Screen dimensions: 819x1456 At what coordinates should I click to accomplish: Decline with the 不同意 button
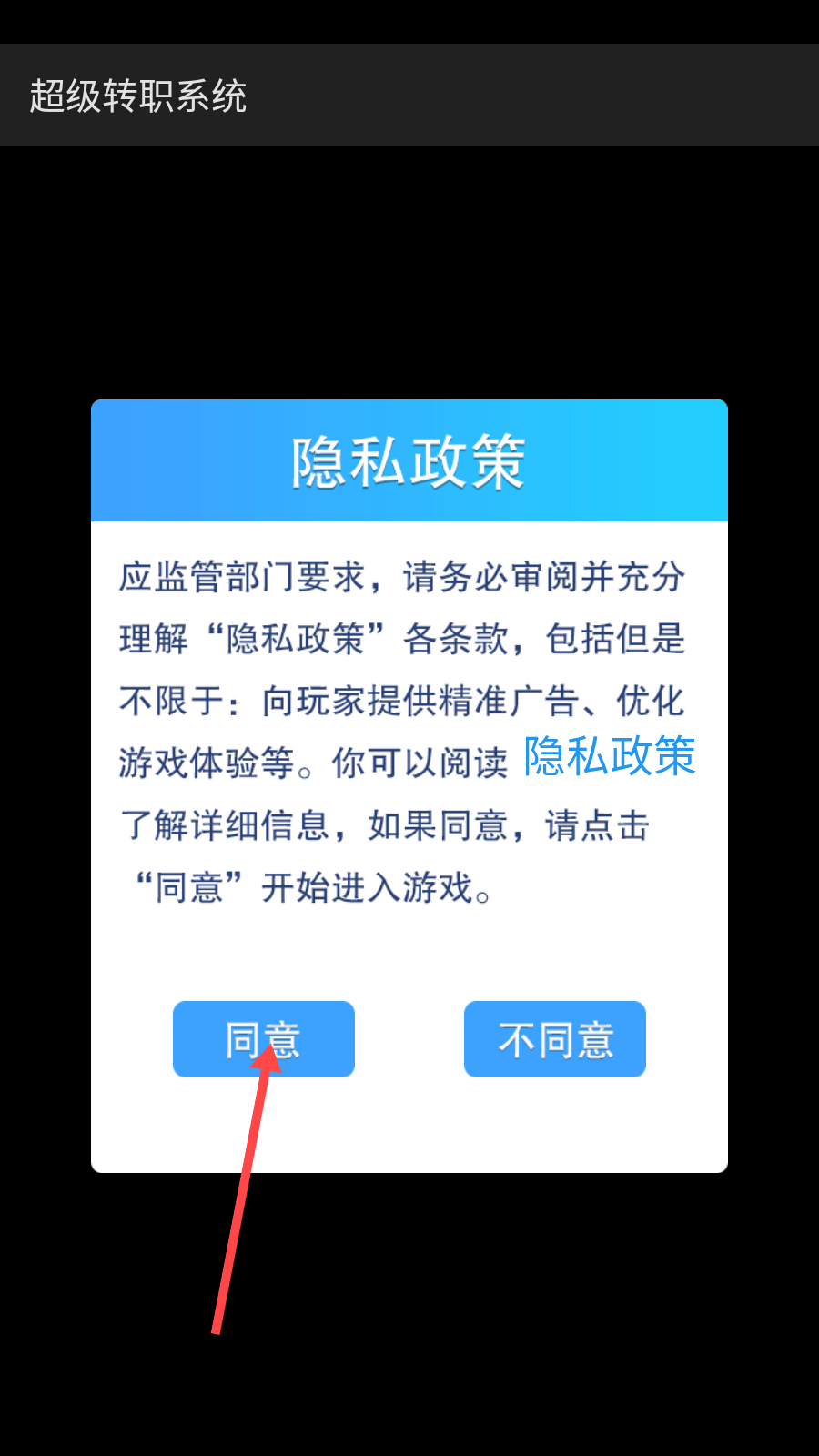tap(555, 1039)
